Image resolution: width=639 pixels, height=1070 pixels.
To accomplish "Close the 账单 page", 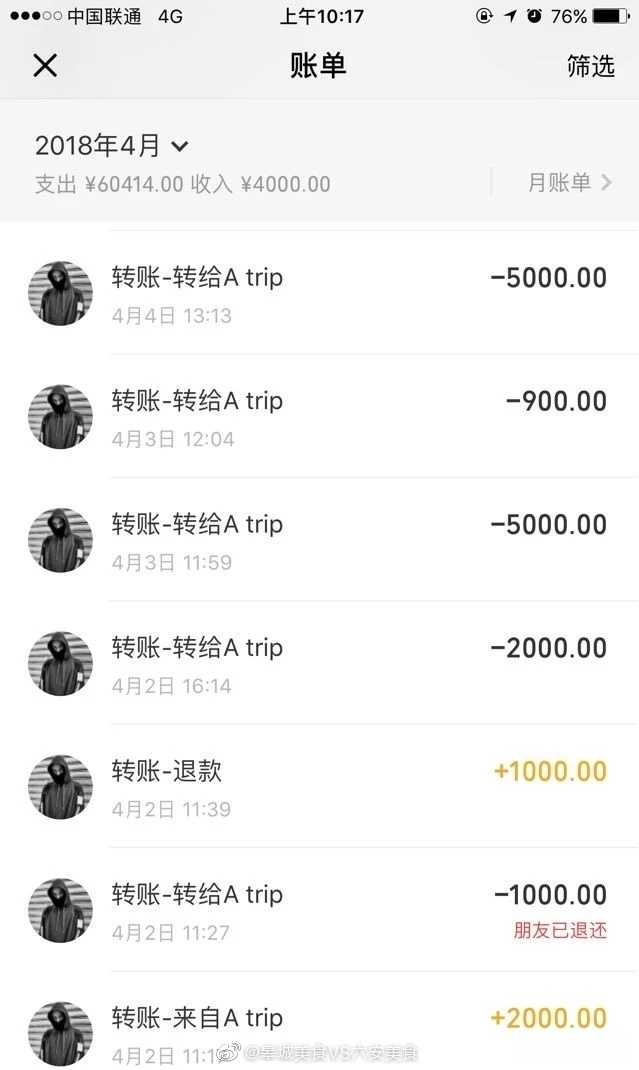I will click(x=45, y=66).
